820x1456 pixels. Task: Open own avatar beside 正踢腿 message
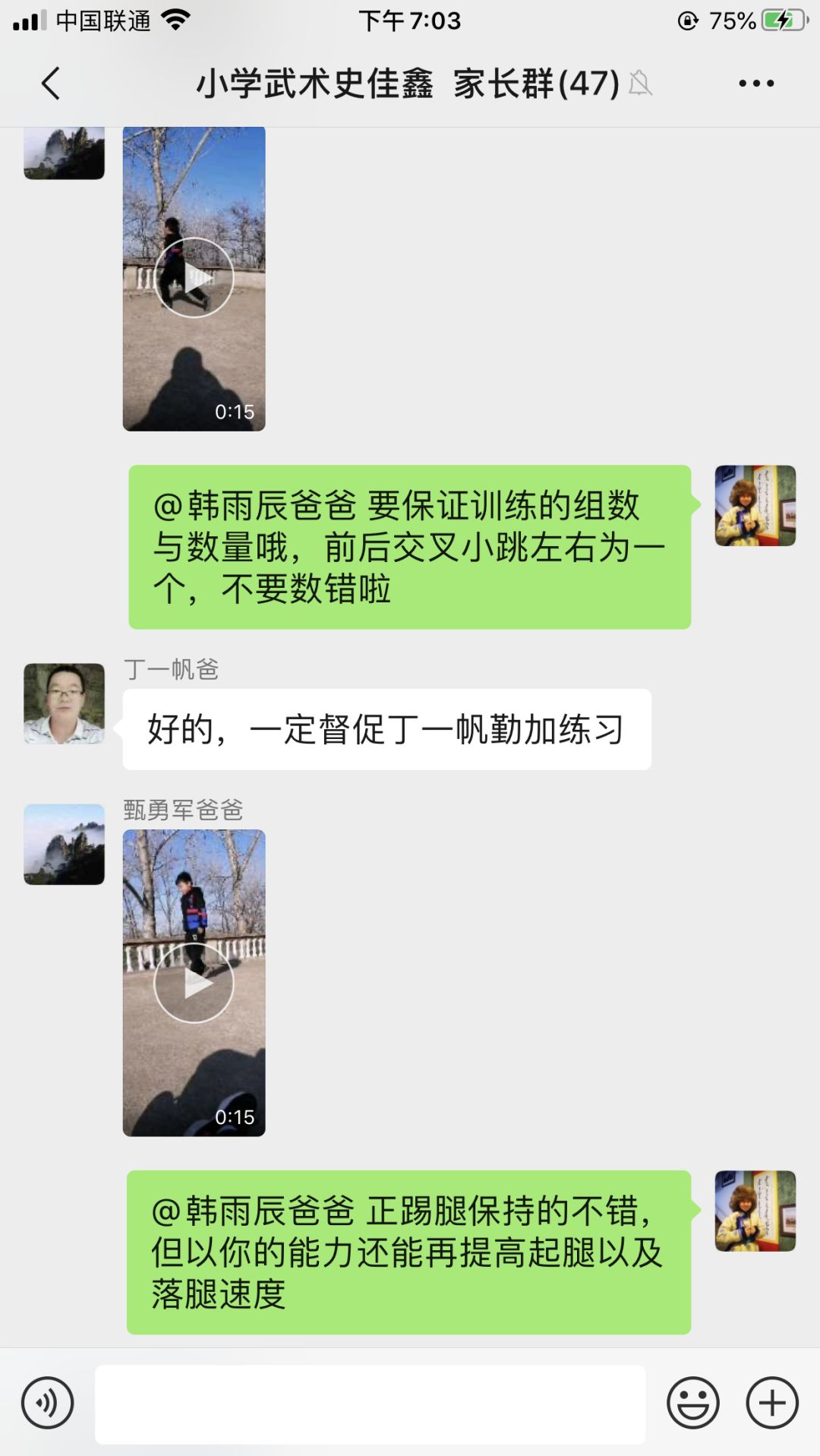point(755,1211)
